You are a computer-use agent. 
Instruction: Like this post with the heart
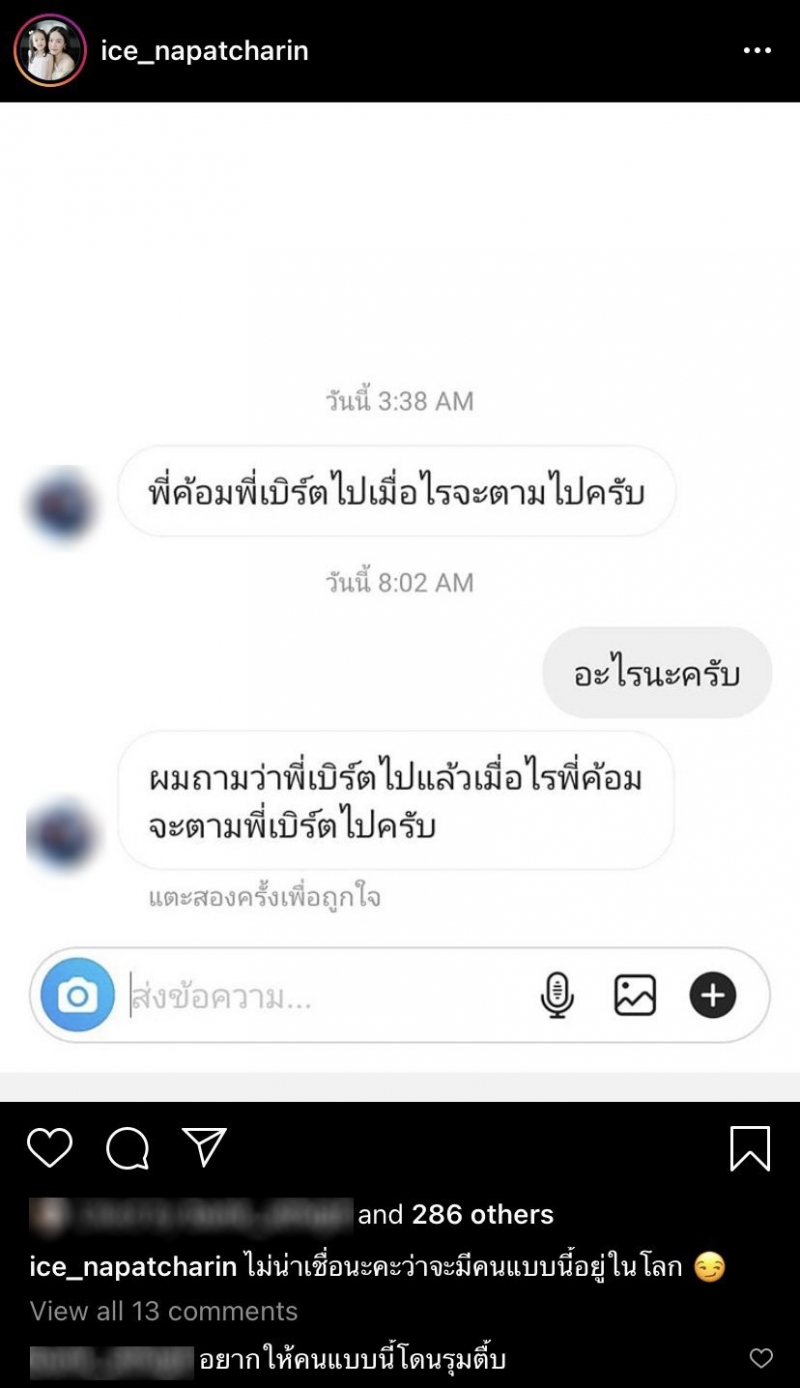point(49,1148)
